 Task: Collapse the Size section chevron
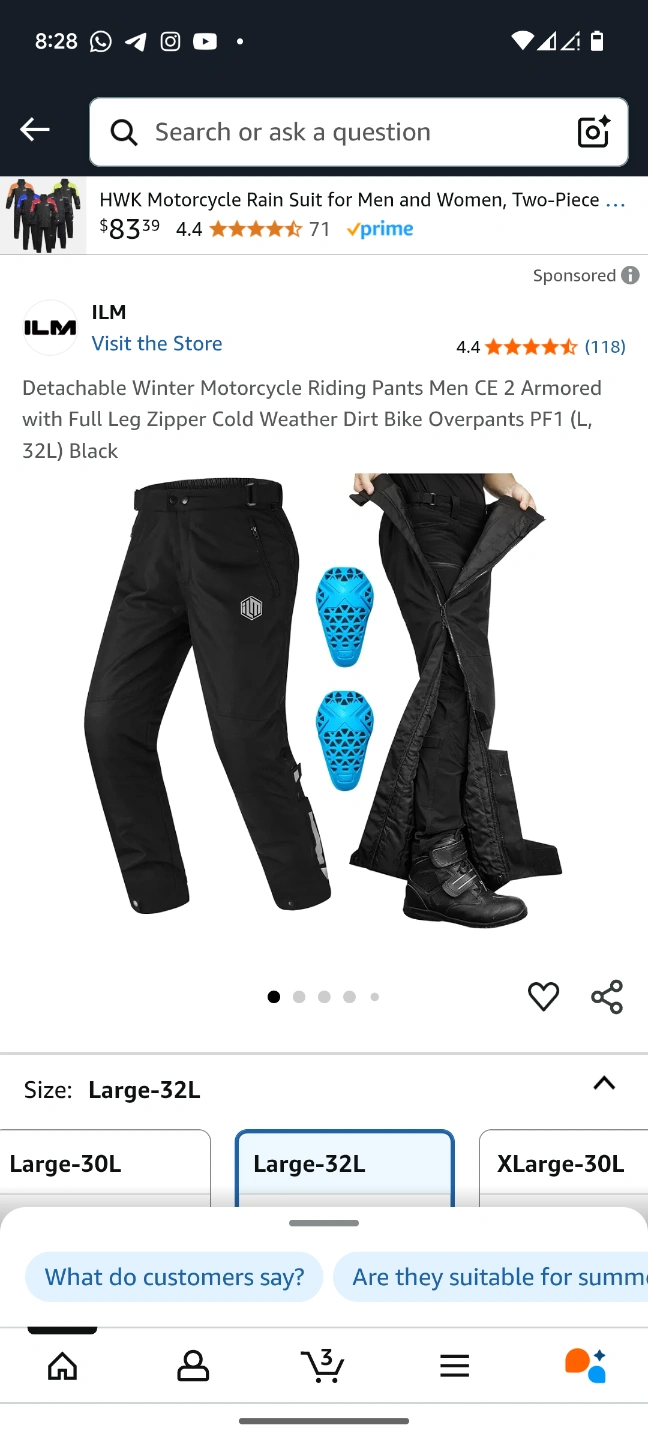[x=604, y=1083]
